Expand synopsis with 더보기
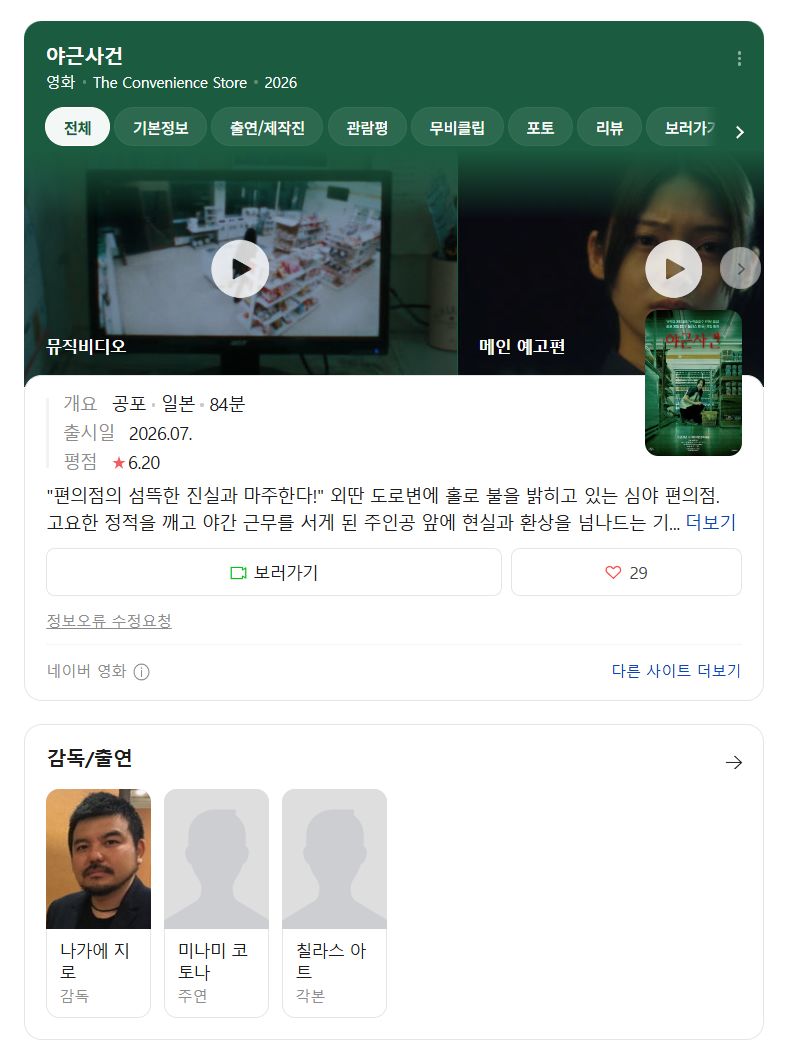This screenshot has width=786, height=1056. 711,522
